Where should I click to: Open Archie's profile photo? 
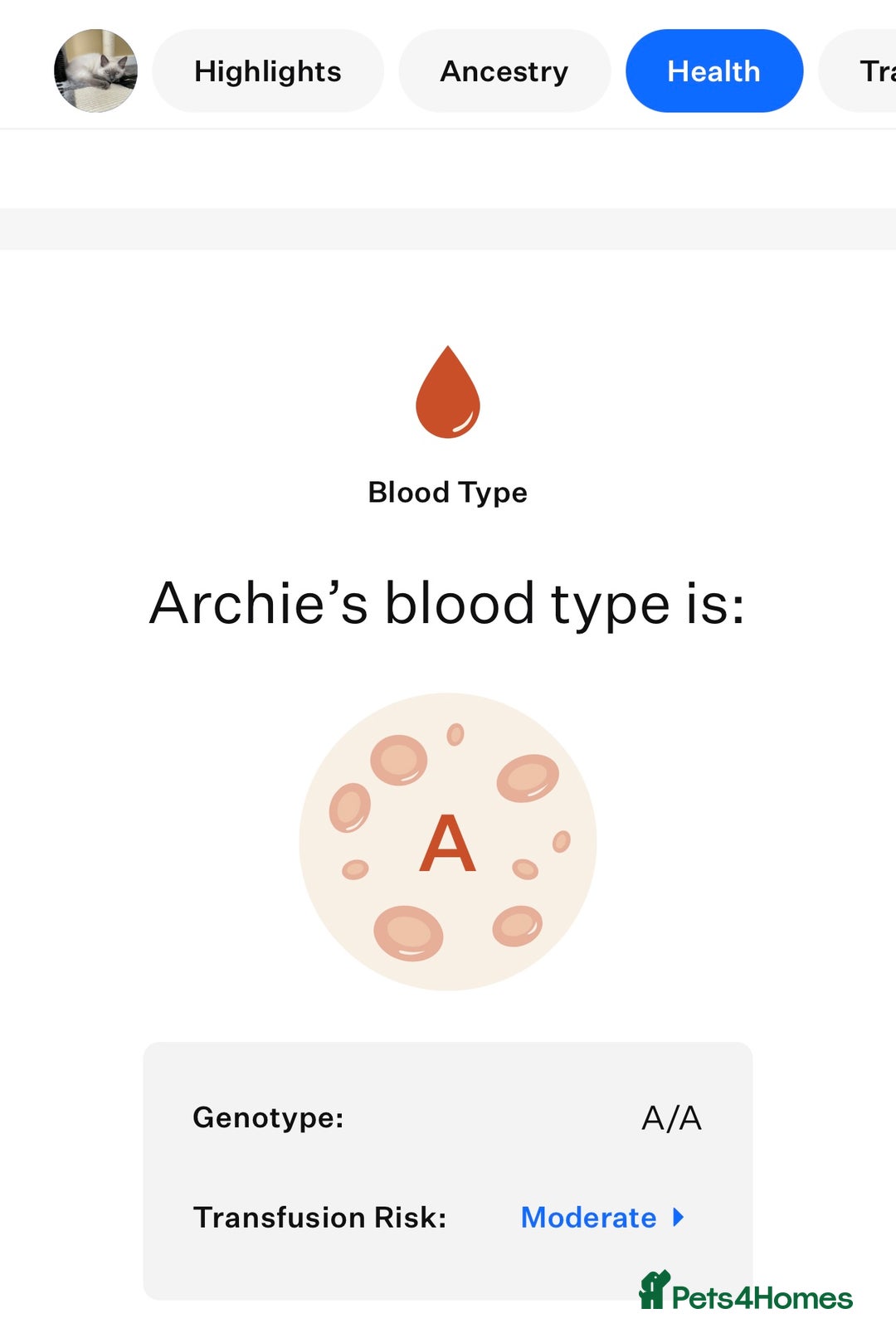[95, 71]
